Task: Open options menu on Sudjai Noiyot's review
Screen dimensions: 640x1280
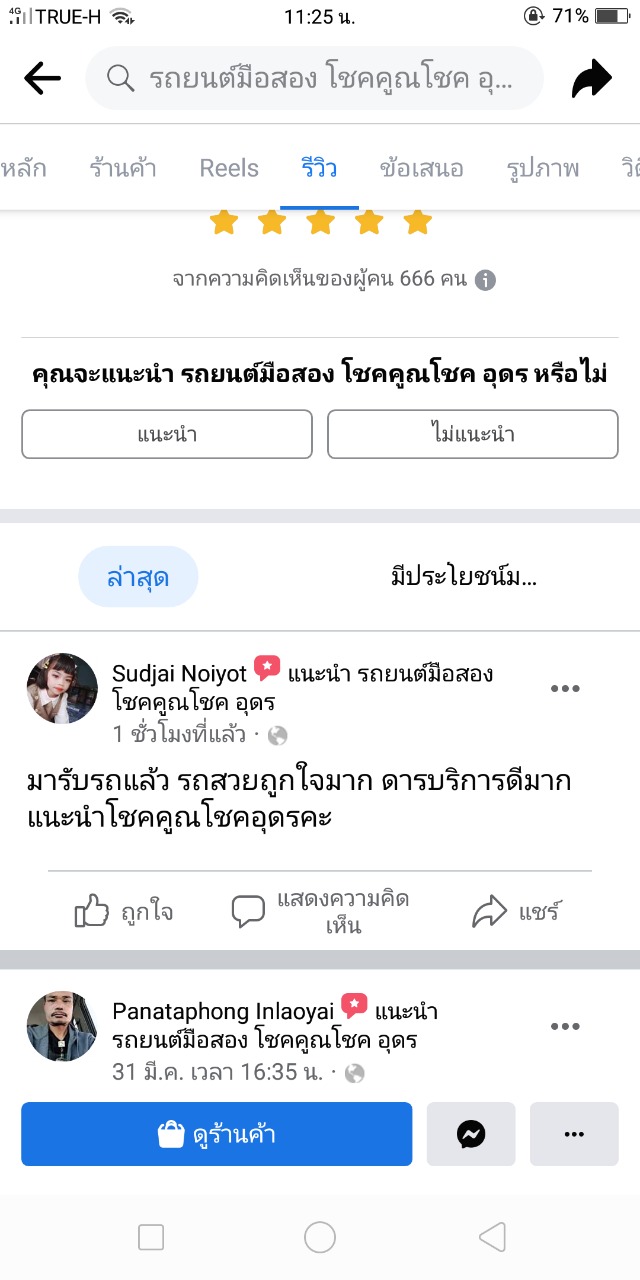Action: coord(565,688)
